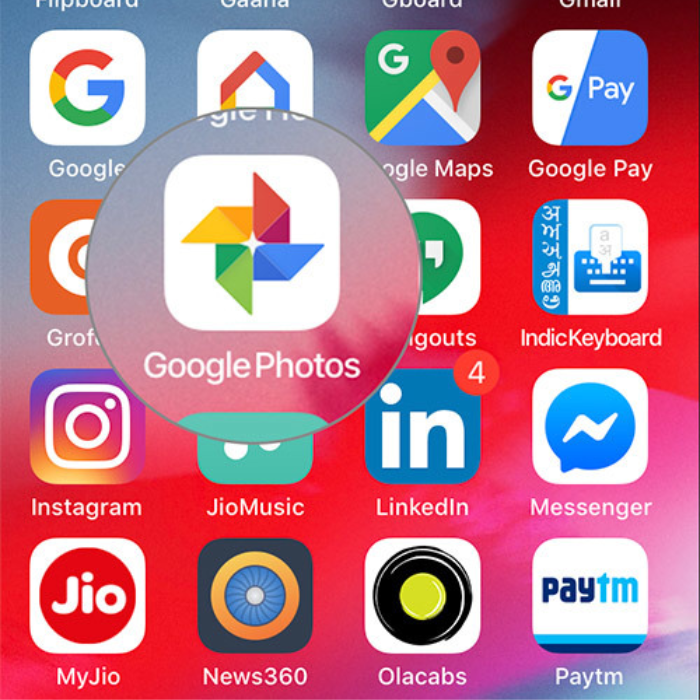Viewport: 700px width, 700px height.
Task: Open Instagram
Action: (87, 426)
